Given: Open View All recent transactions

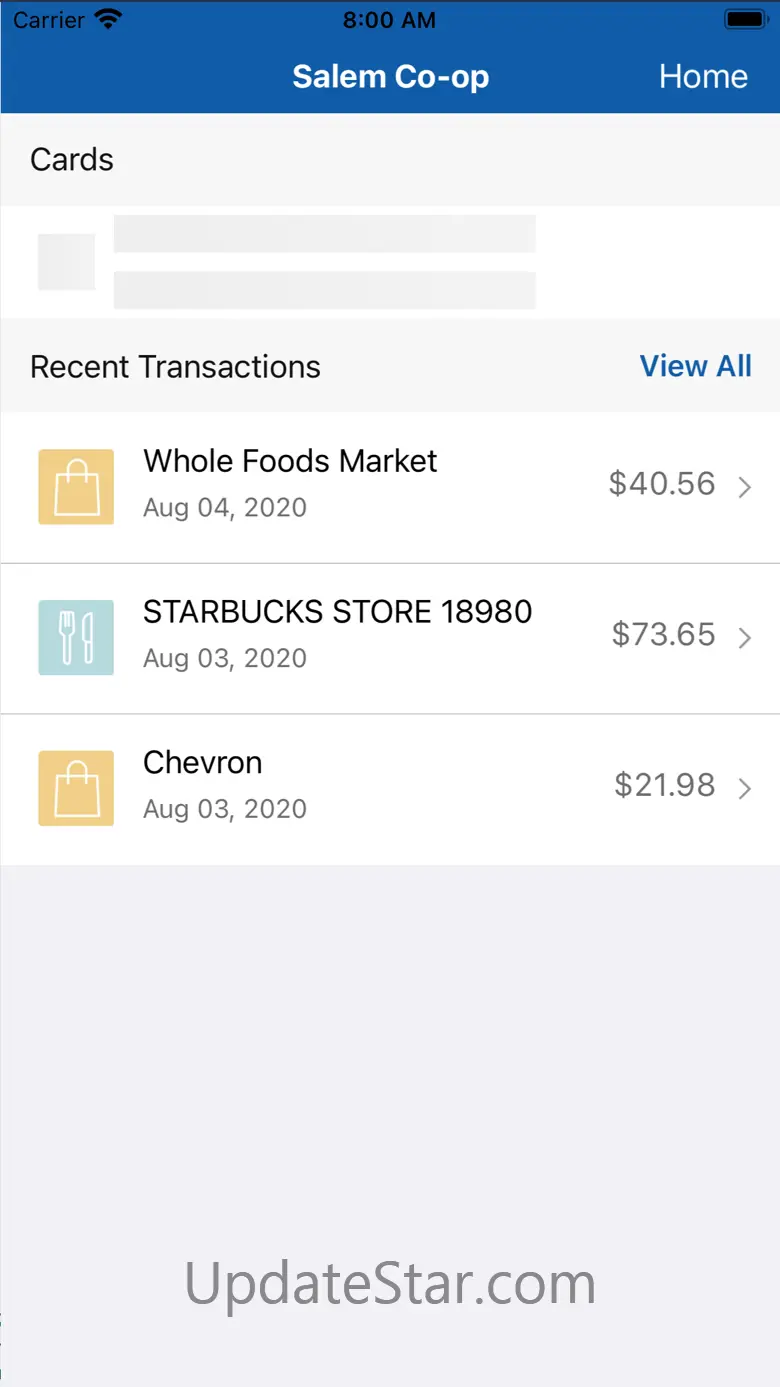Looking at the screenshot, I should [695, 366].
